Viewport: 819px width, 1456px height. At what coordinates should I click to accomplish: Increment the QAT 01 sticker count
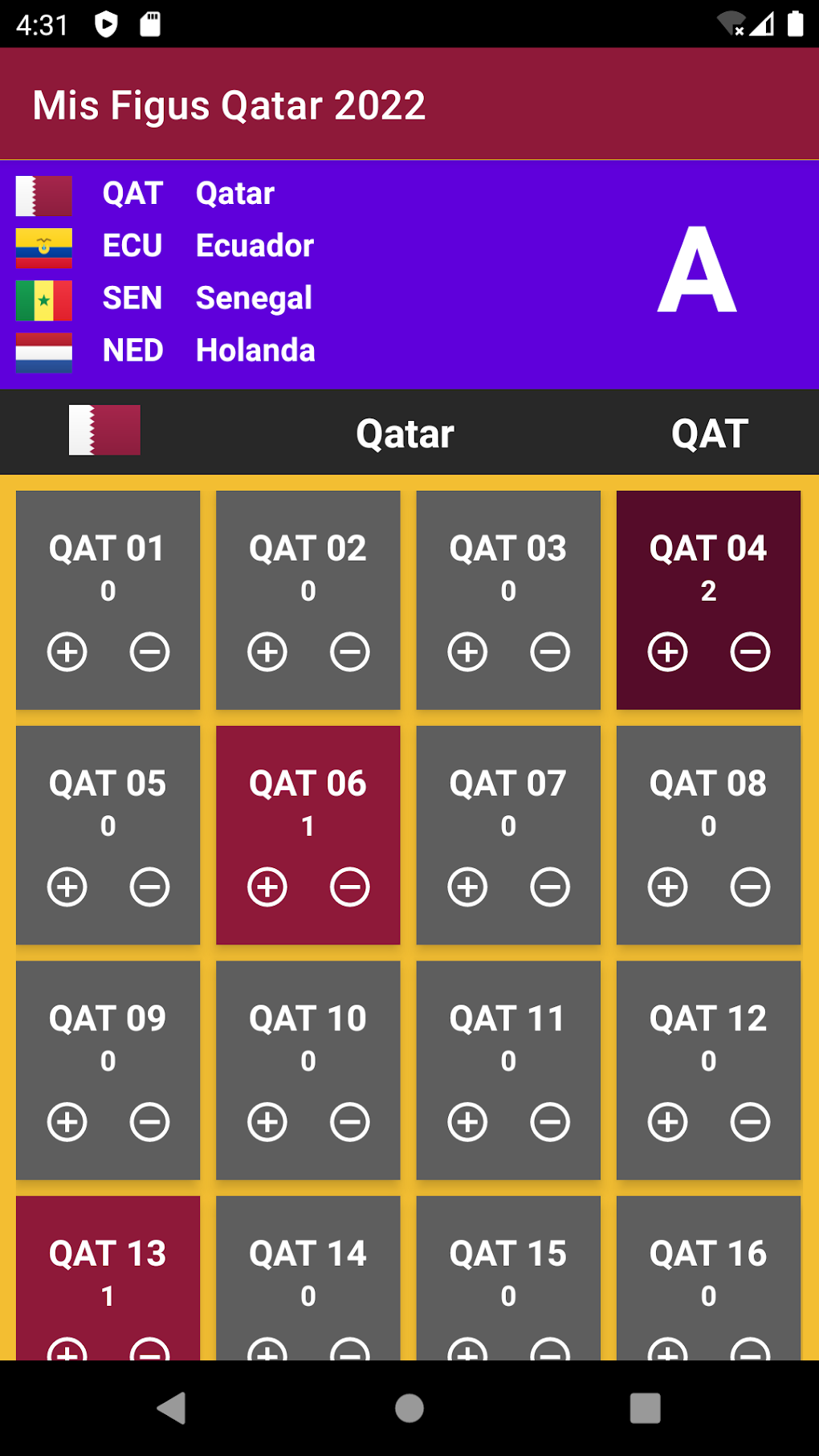tap(67, 652)
